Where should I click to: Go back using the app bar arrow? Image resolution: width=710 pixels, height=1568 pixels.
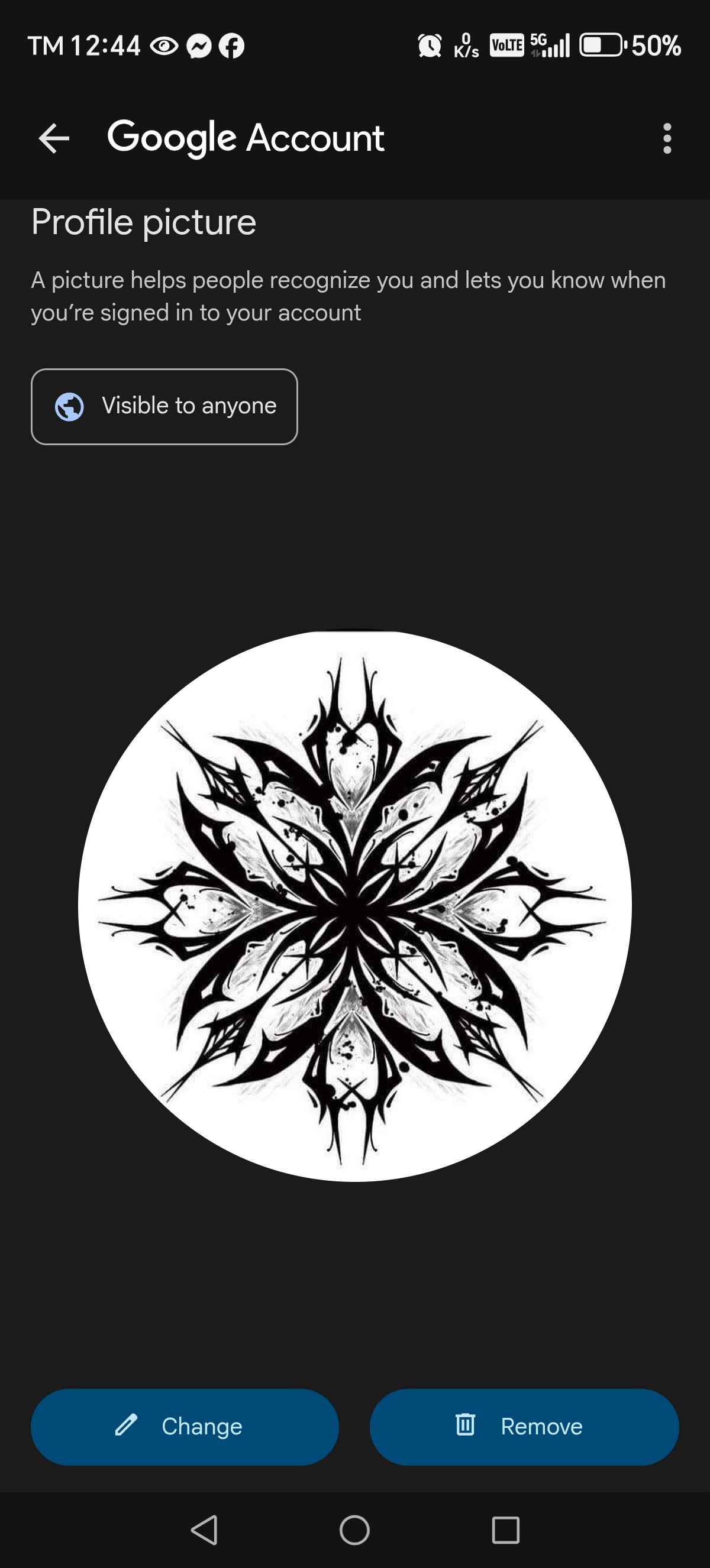[54, 138]
